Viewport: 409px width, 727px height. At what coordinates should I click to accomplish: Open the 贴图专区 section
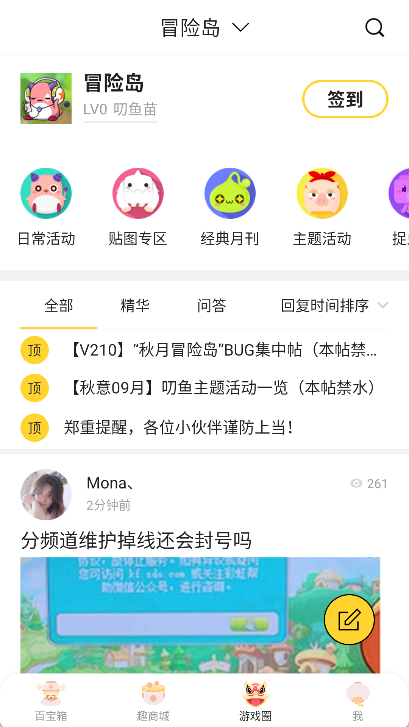tap(138, 207)
